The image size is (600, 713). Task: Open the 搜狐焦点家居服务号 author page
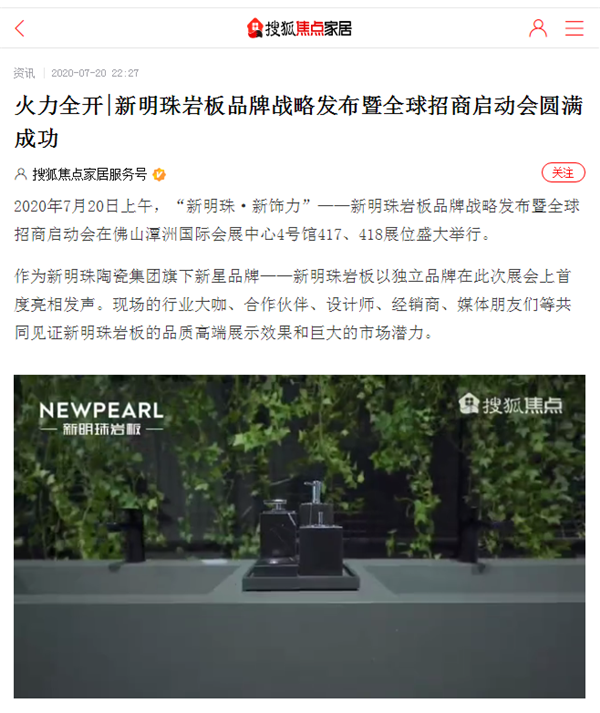click(90, 174)
